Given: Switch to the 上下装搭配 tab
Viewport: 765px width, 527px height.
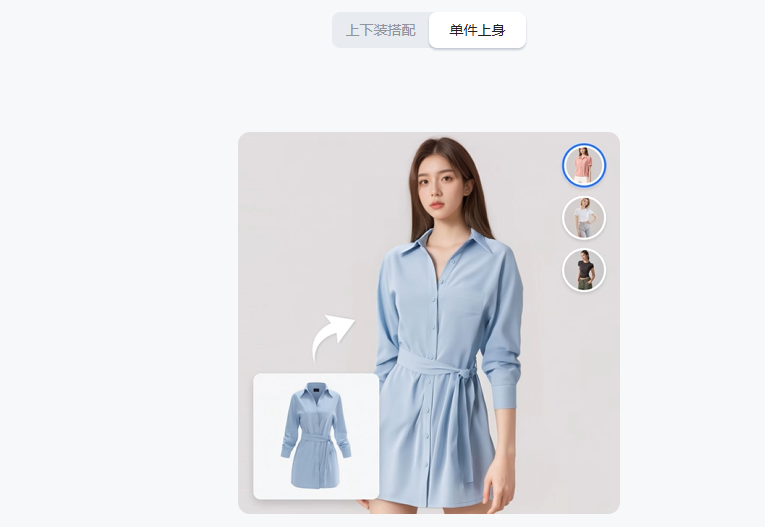Looking at the screenshot, I should pyautogui.click(x=380, y=30).
